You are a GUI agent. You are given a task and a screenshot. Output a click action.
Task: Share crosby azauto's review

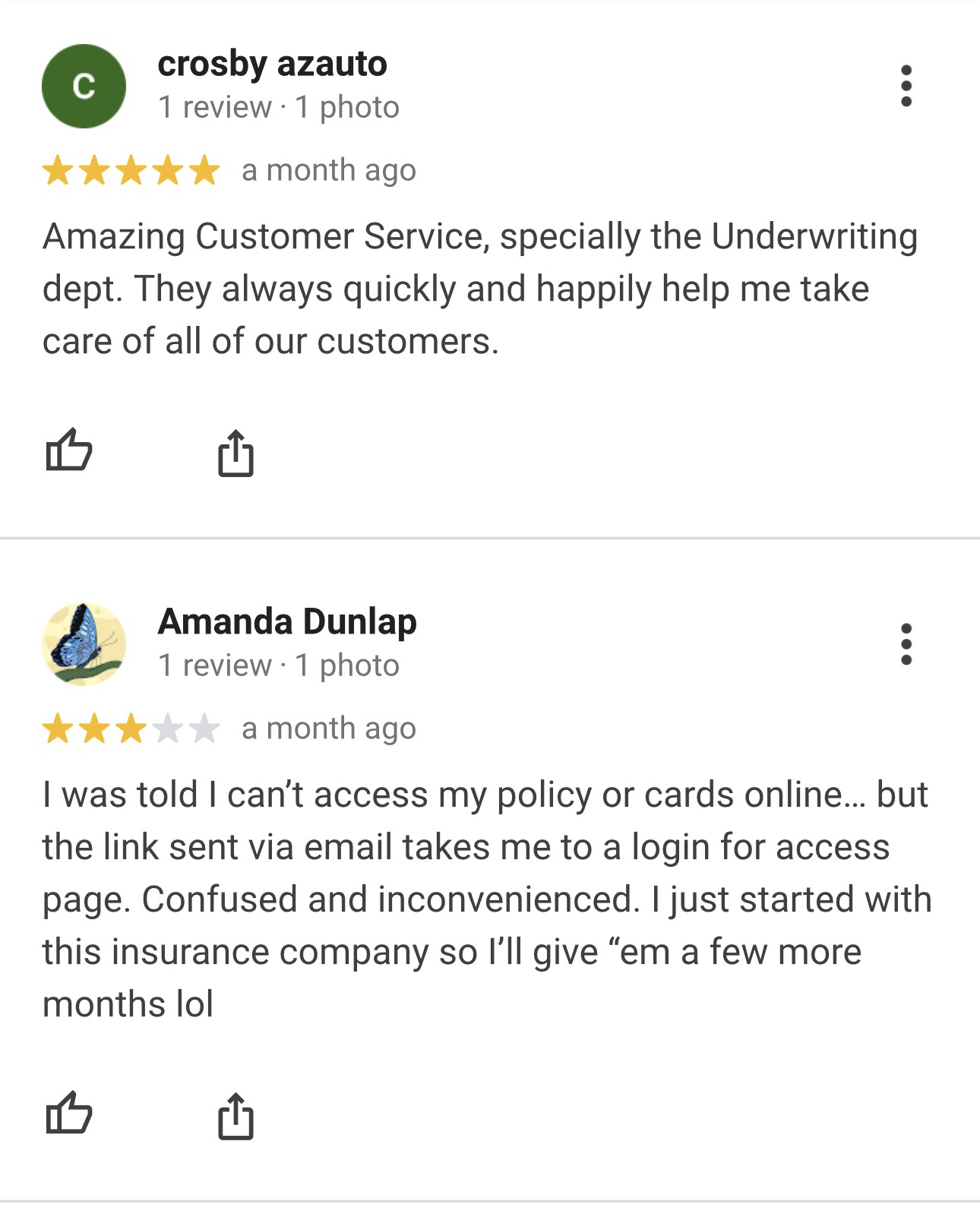point(236,454)
